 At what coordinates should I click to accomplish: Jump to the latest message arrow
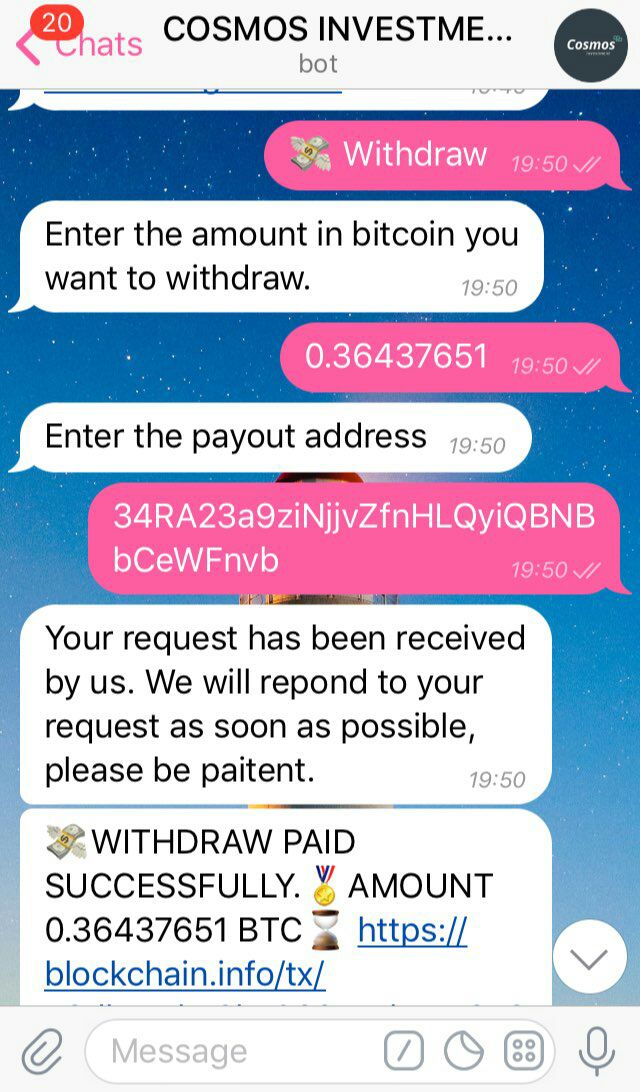[x=589, y=958]
